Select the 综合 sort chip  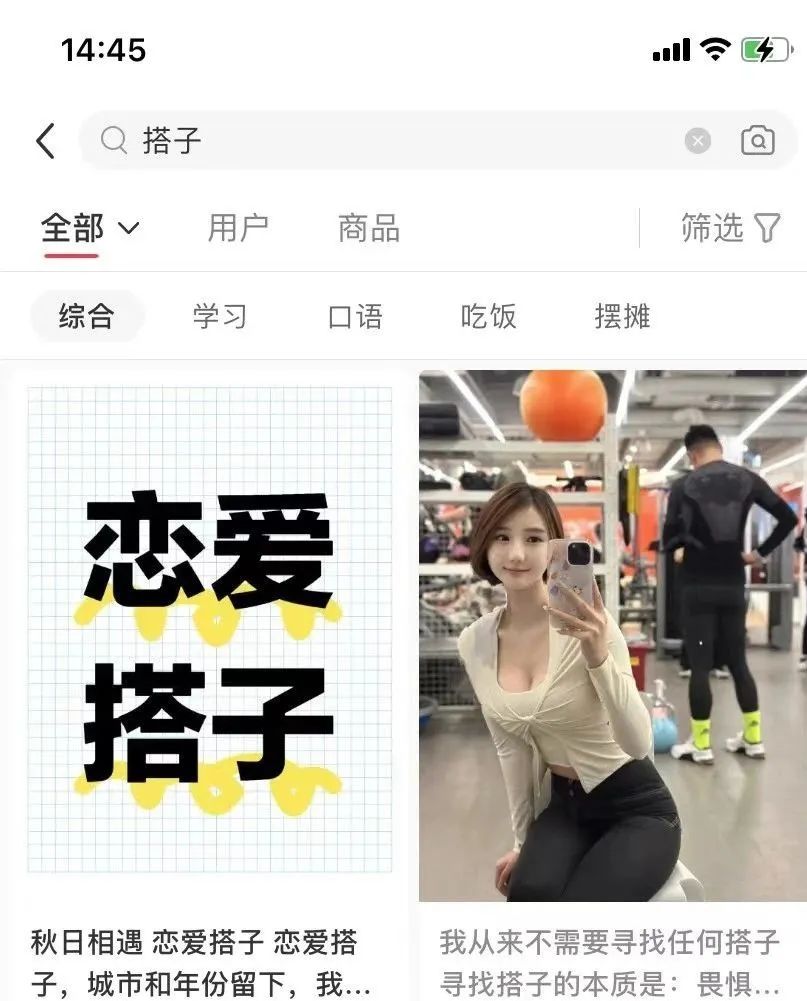86,317
